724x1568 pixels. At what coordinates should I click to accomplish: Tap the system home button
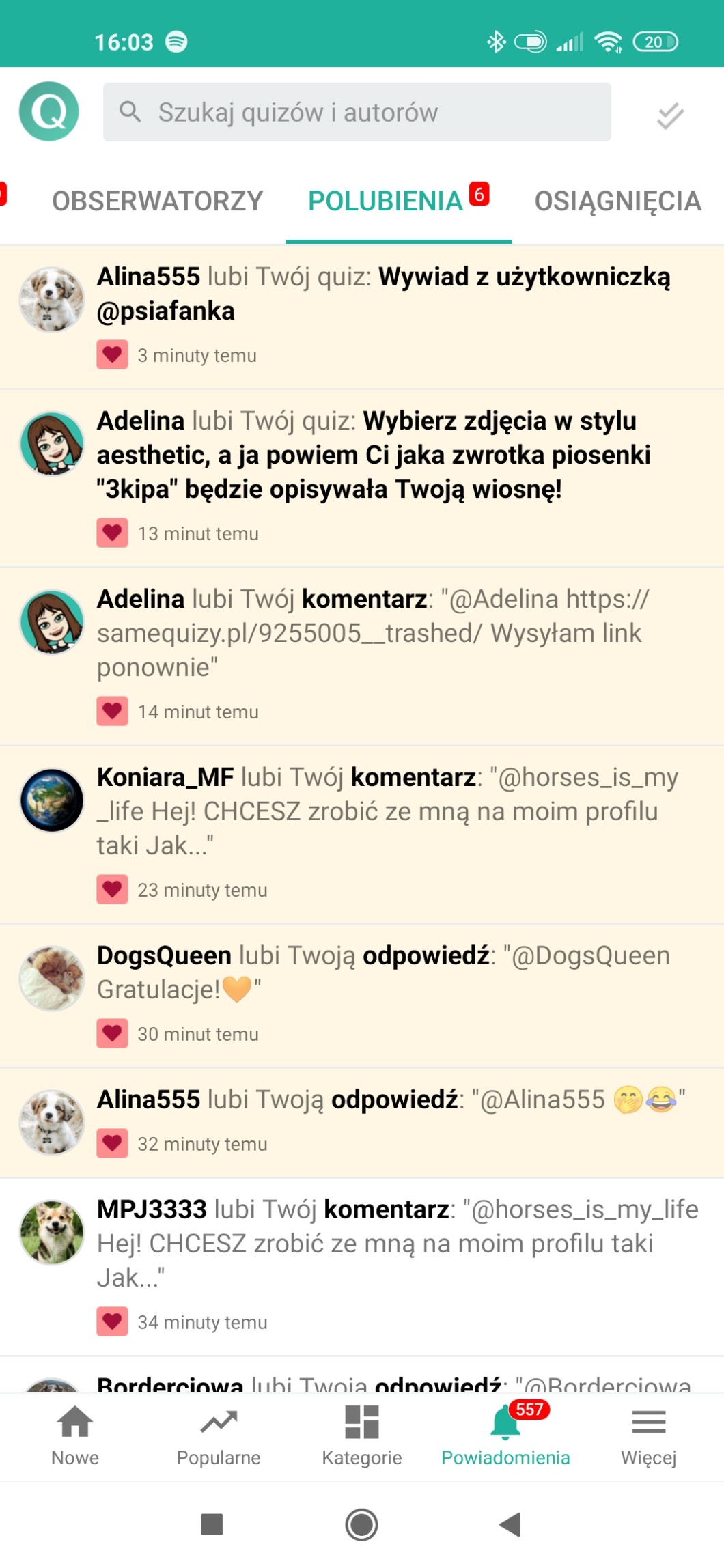click(x=361, y=1524)
